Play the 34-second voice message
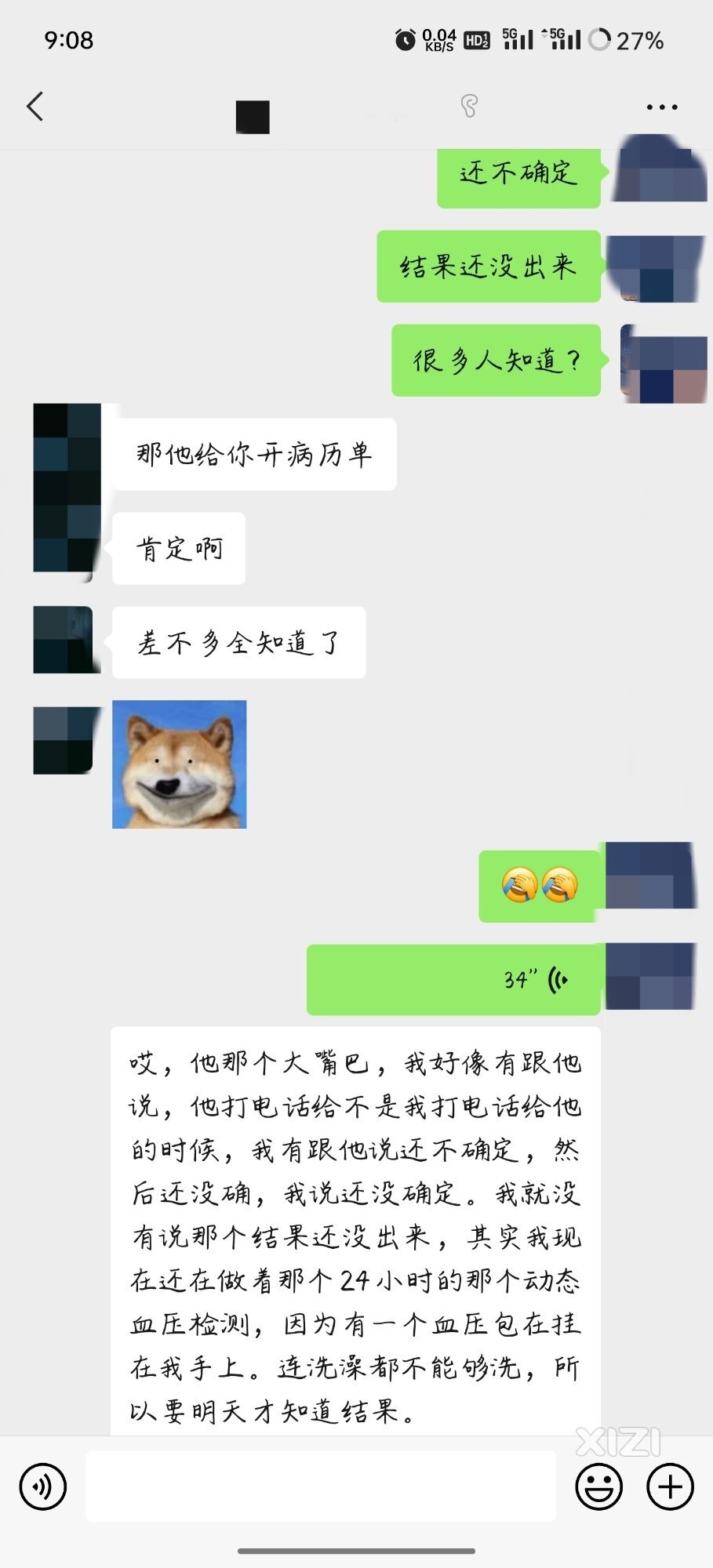 (453, 979)
